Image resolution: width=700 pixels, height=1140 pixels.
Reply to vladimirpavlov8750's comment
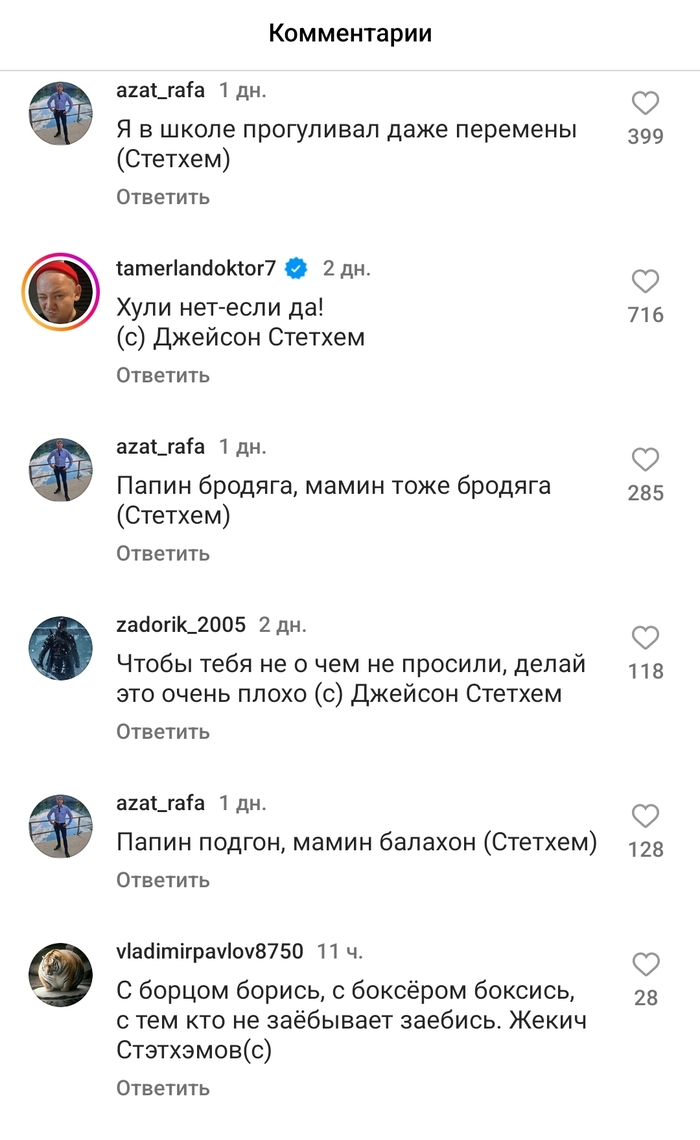pos(163,1088)
